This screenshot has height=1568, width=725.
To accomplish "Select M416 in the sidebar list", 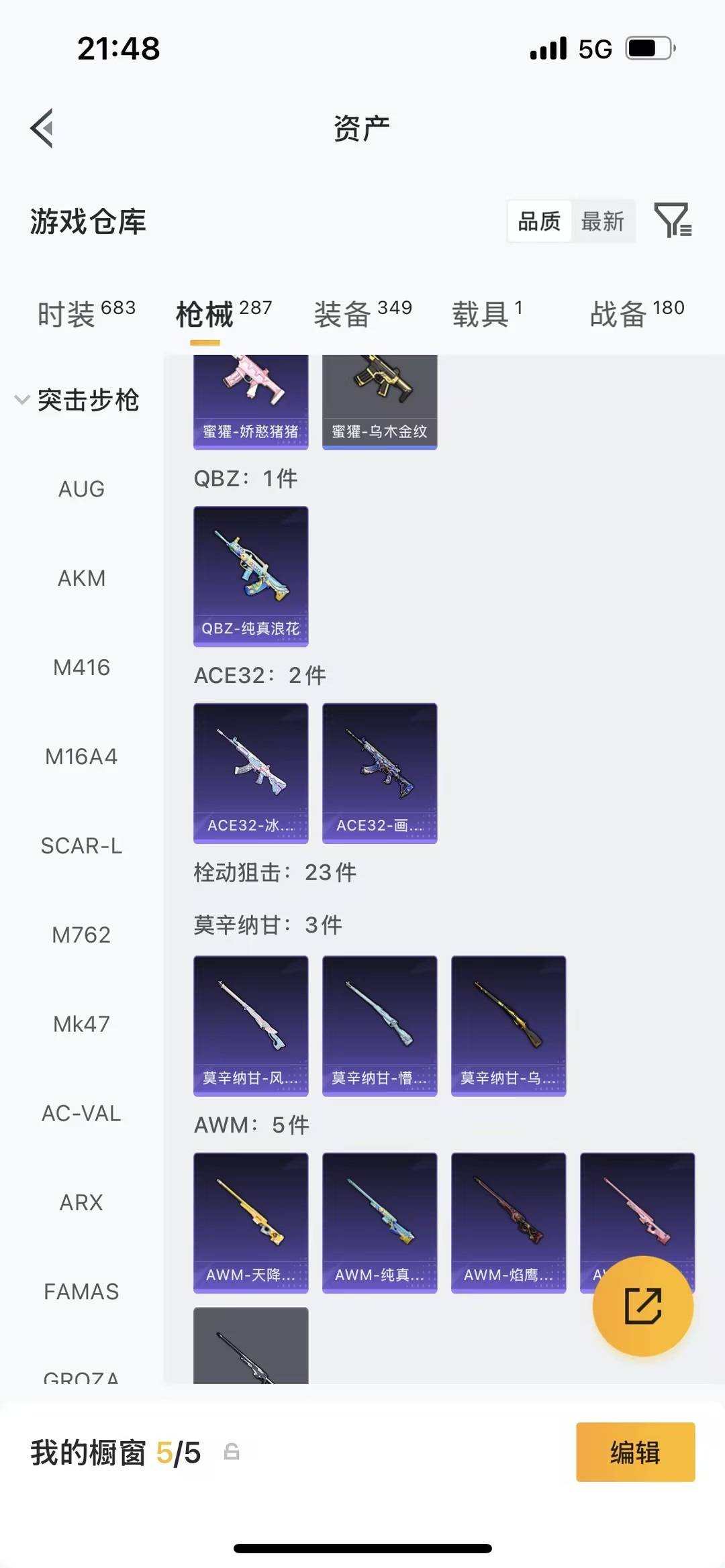I will pyautogui.click(x=81, y=667).
